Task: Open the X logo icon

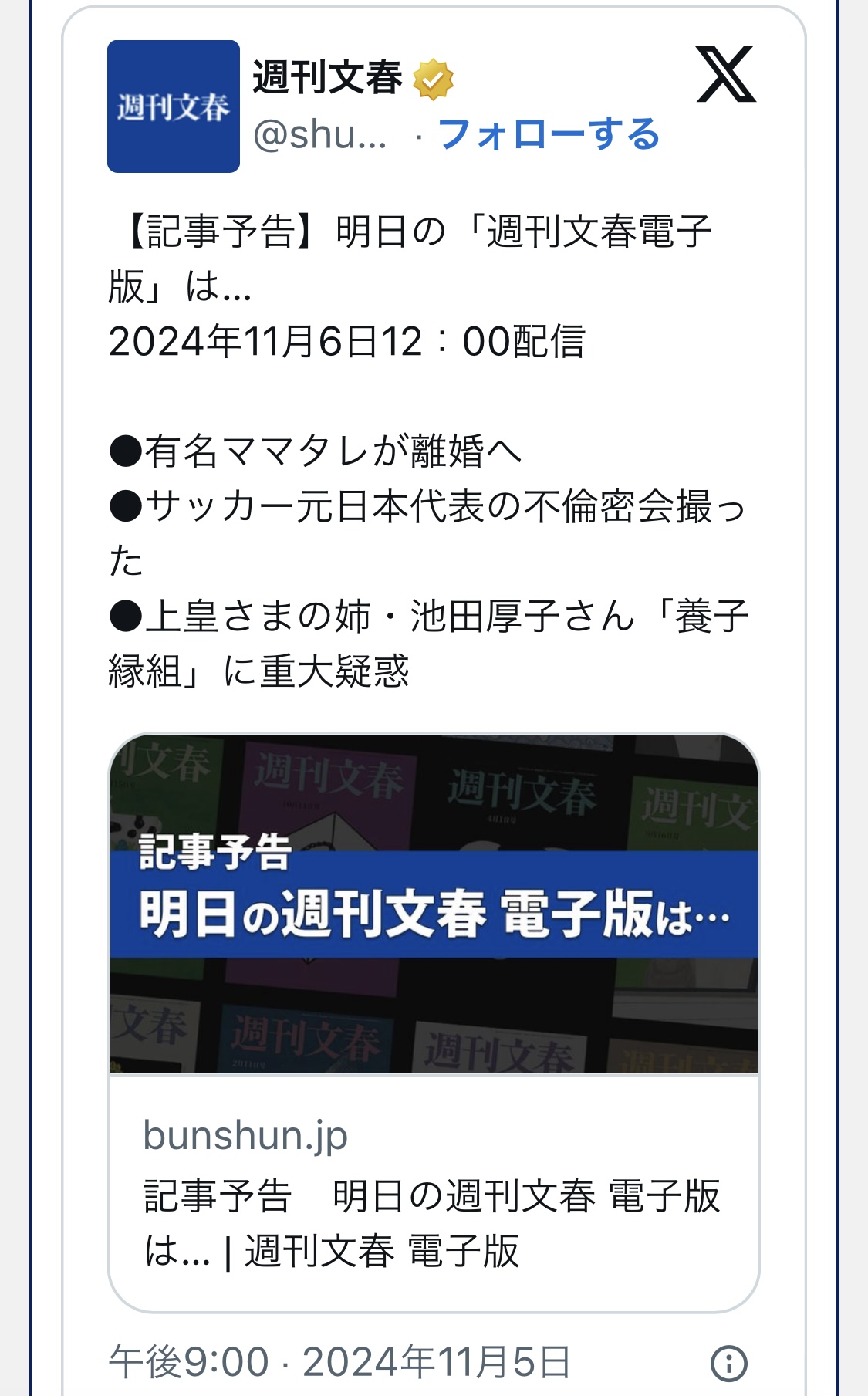Action: coord(725,75)
